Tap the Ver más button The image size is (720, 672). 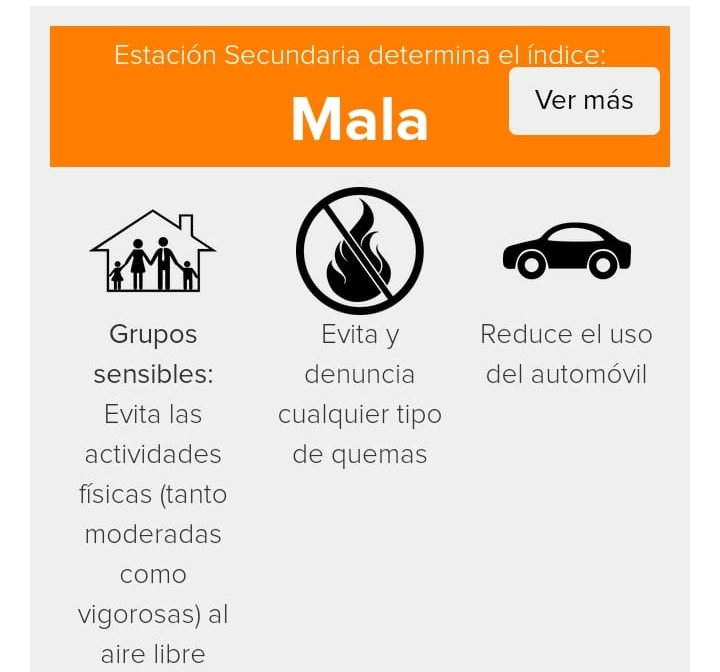coord(584,101)
